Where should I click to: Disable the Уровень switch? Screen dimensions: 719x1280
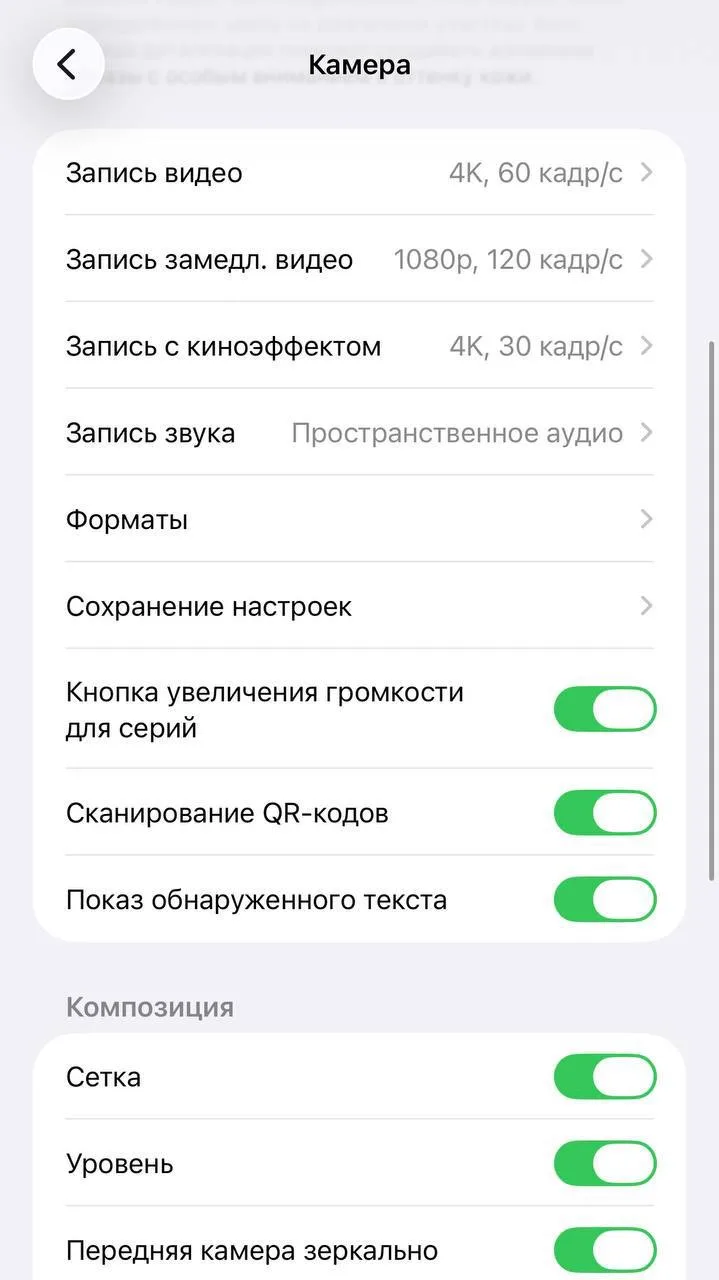604,1164
